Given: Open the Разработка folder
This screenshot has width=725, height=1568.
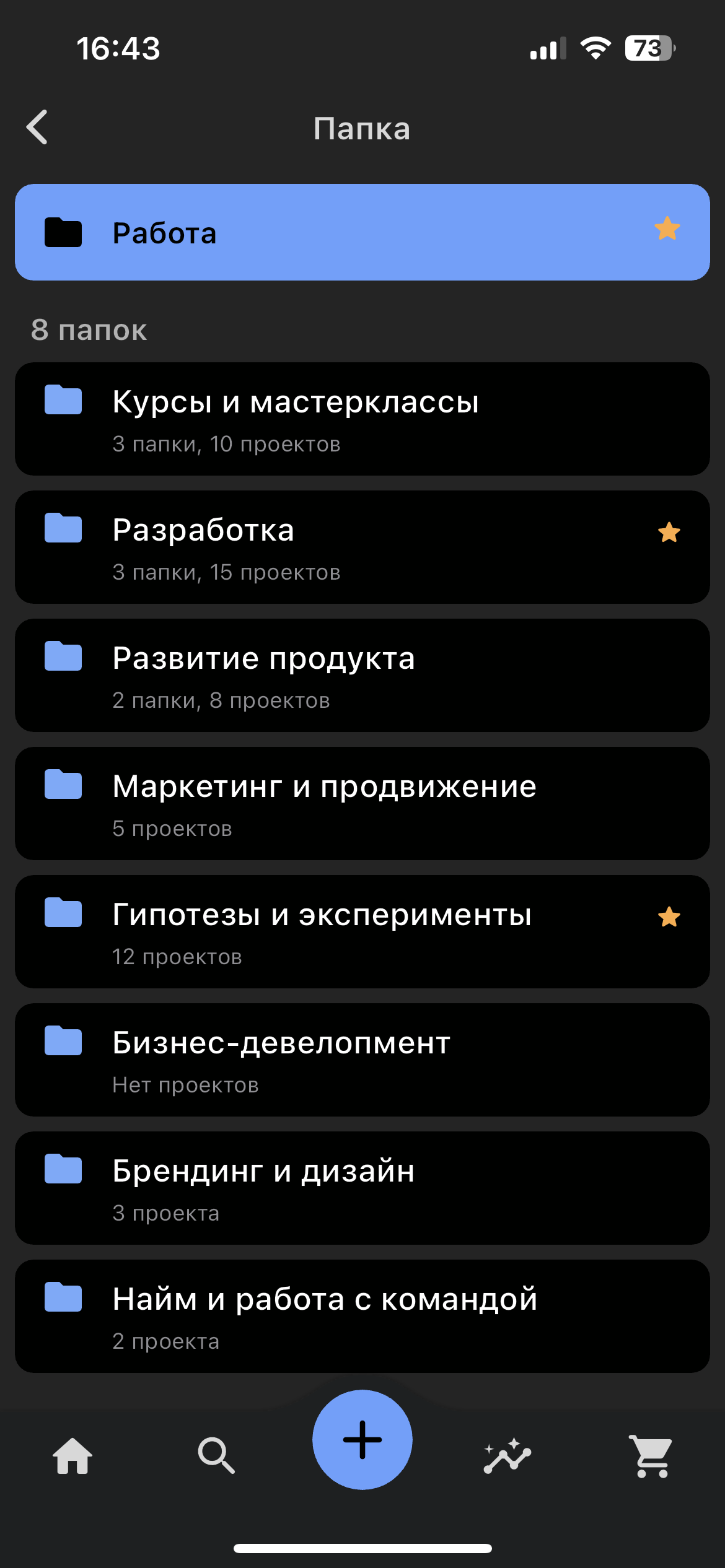Looking at the screenshot, I should [362, 547].
